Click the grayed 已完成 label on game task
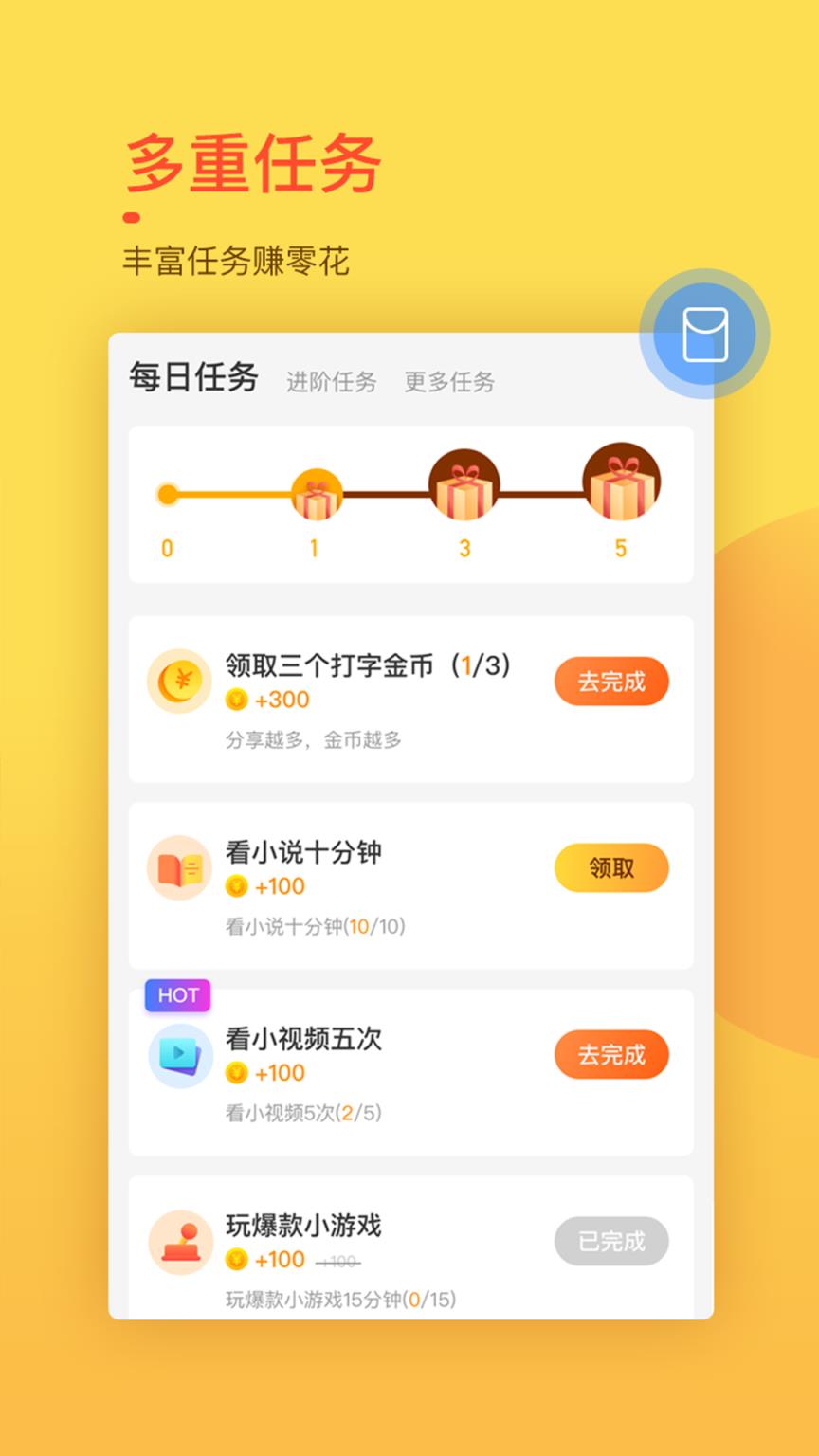The width and height of the screenshot is (819, 1456). (x=611, y=1242)
